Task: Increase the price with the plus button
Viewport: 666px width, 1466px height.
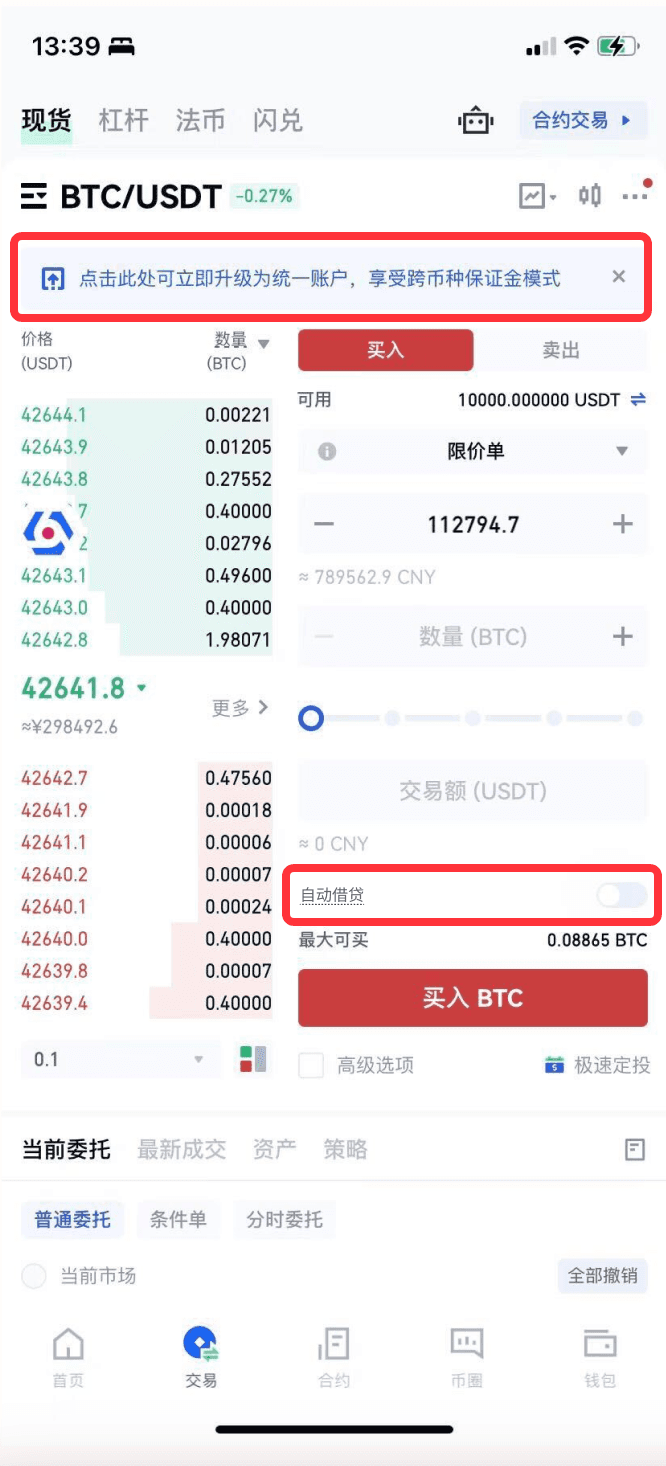Action: [x=622, y=524]
